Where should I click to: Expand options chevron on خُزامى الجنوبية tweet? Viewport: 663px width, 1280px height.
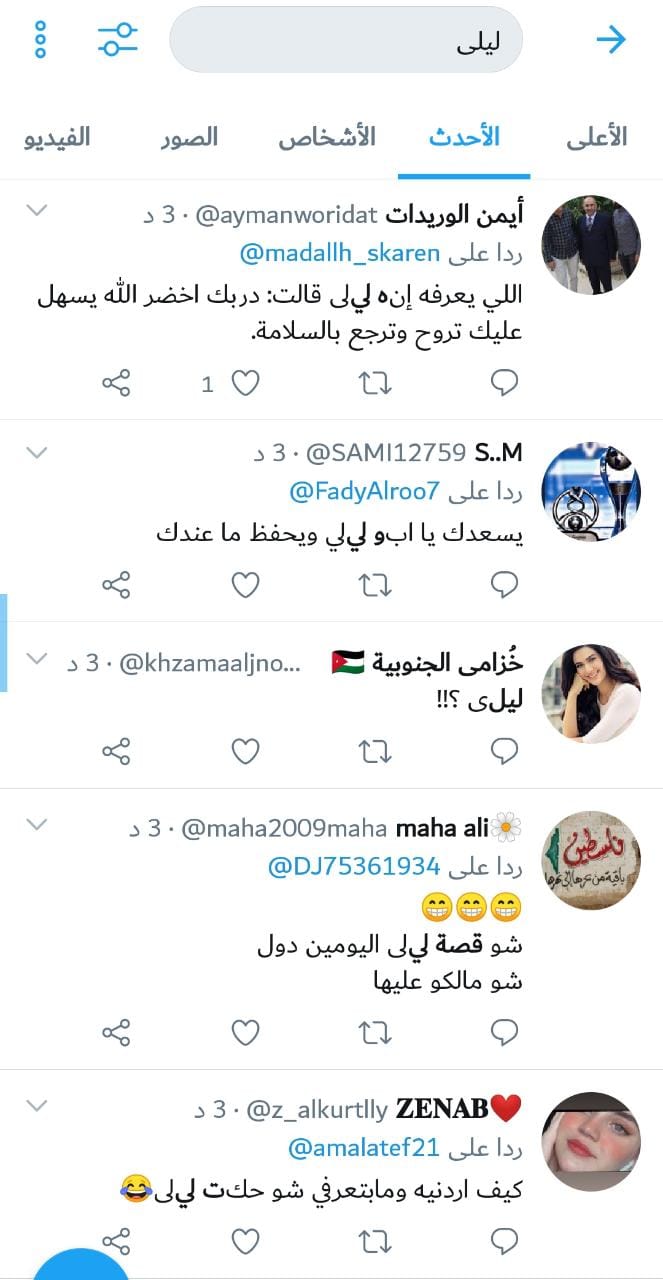[x=36, y=658]
